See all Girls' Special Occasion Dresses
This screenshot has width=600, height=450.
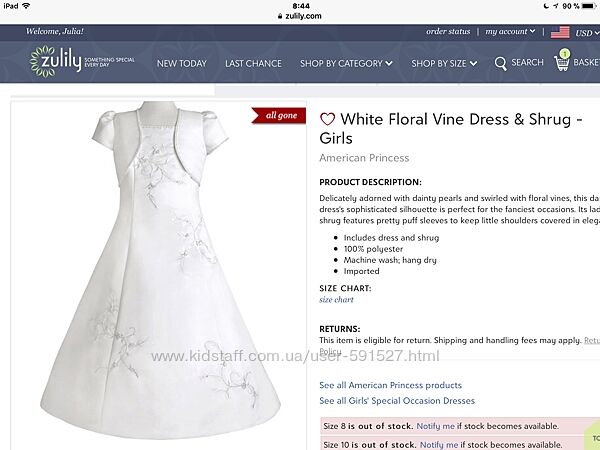pyautogui.click(x=397, y=401)
